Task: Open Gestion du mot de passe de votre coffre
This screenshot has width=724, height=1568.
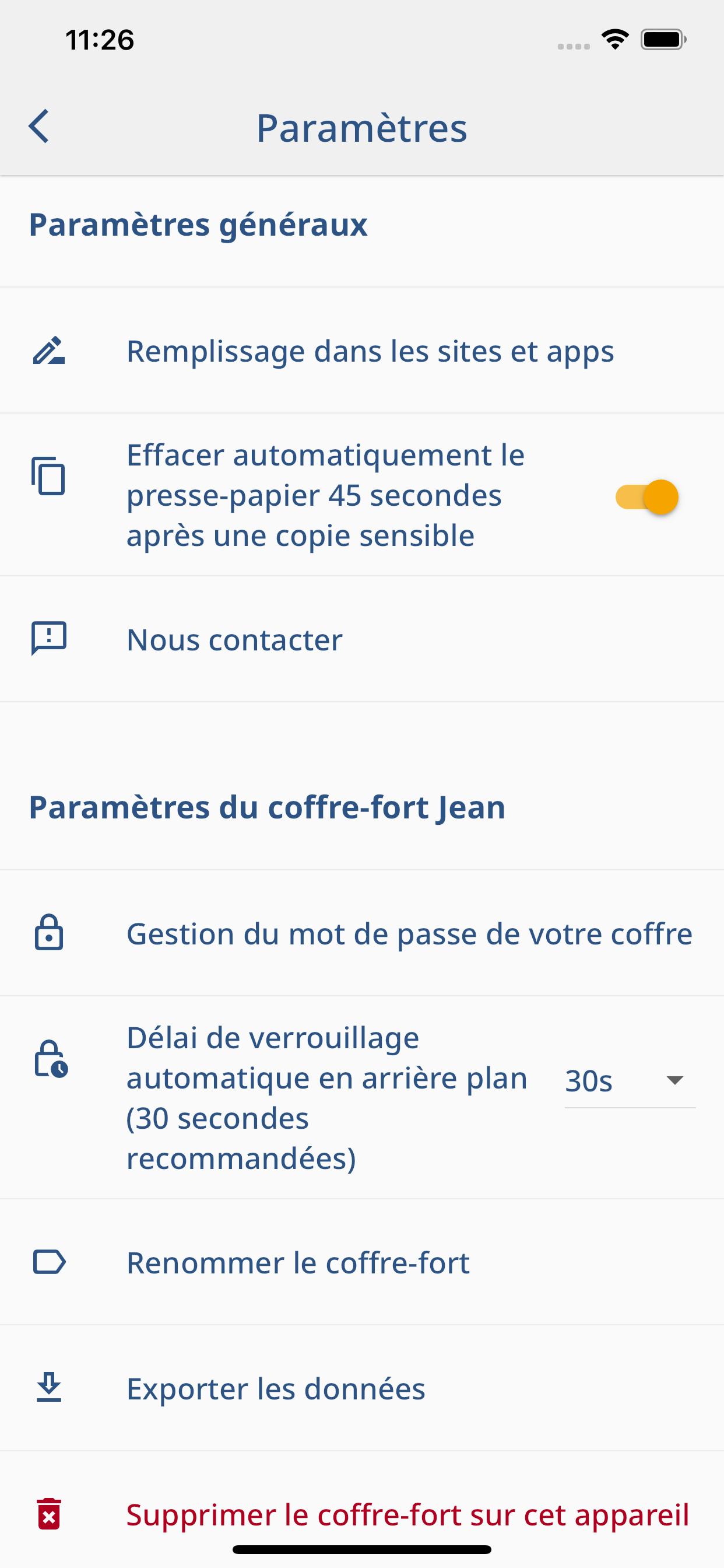Action: (362, 933)
